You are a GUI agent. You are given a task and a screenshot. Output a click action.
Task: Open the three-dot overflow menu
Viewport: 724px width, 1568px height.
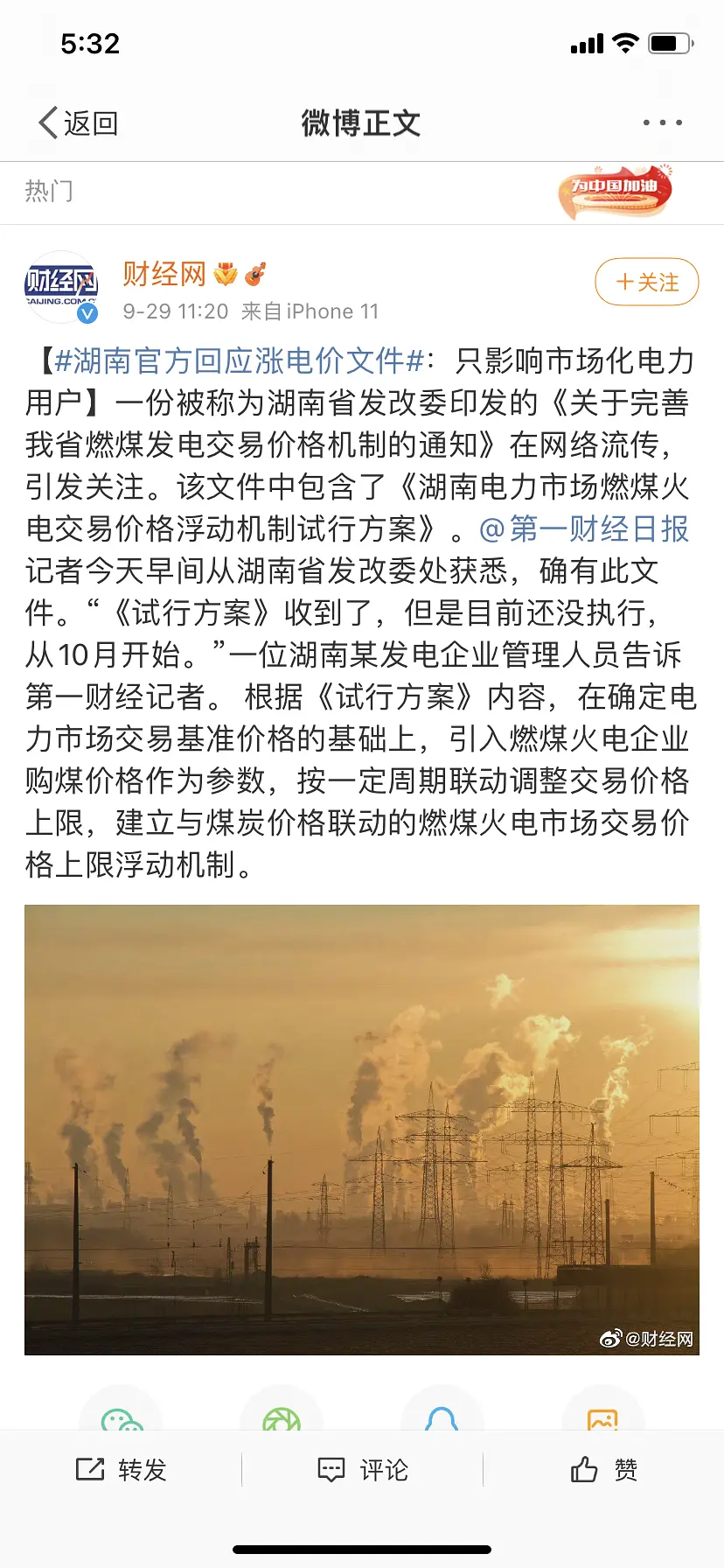pos(662,123)
